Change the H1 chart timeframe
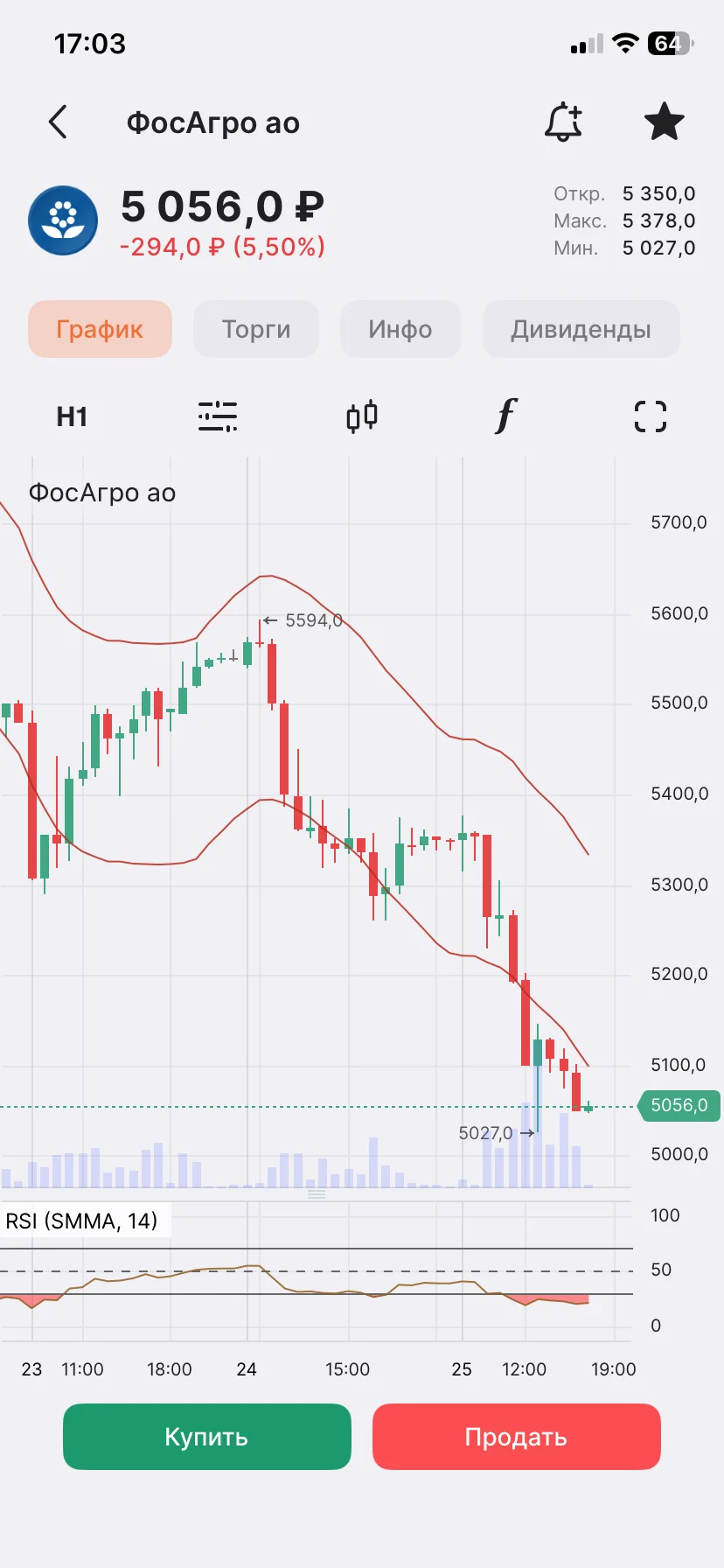 point(72,416)
